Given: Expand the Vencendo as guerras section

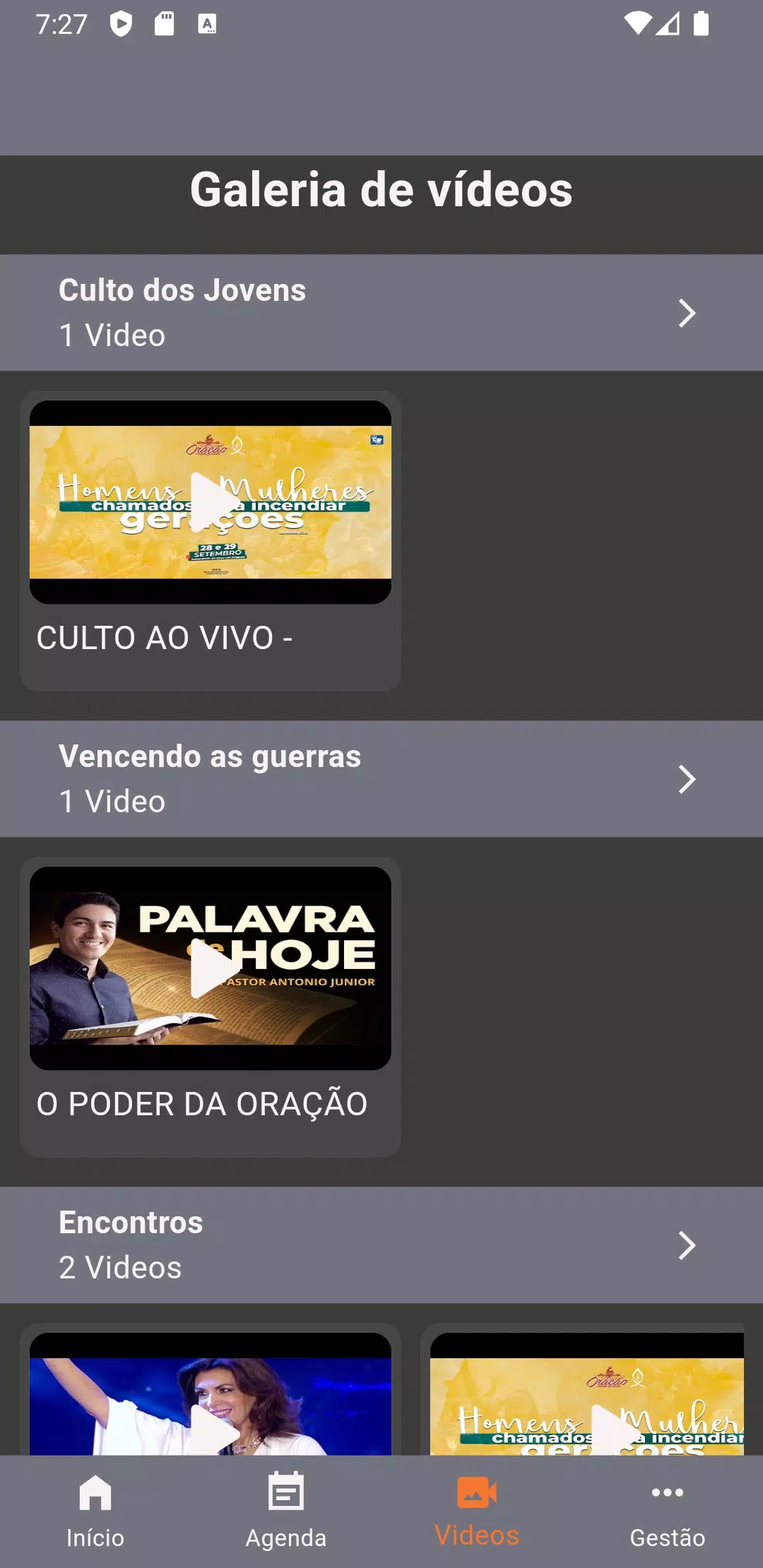Looking at the screenshot, I should point(381,779).
